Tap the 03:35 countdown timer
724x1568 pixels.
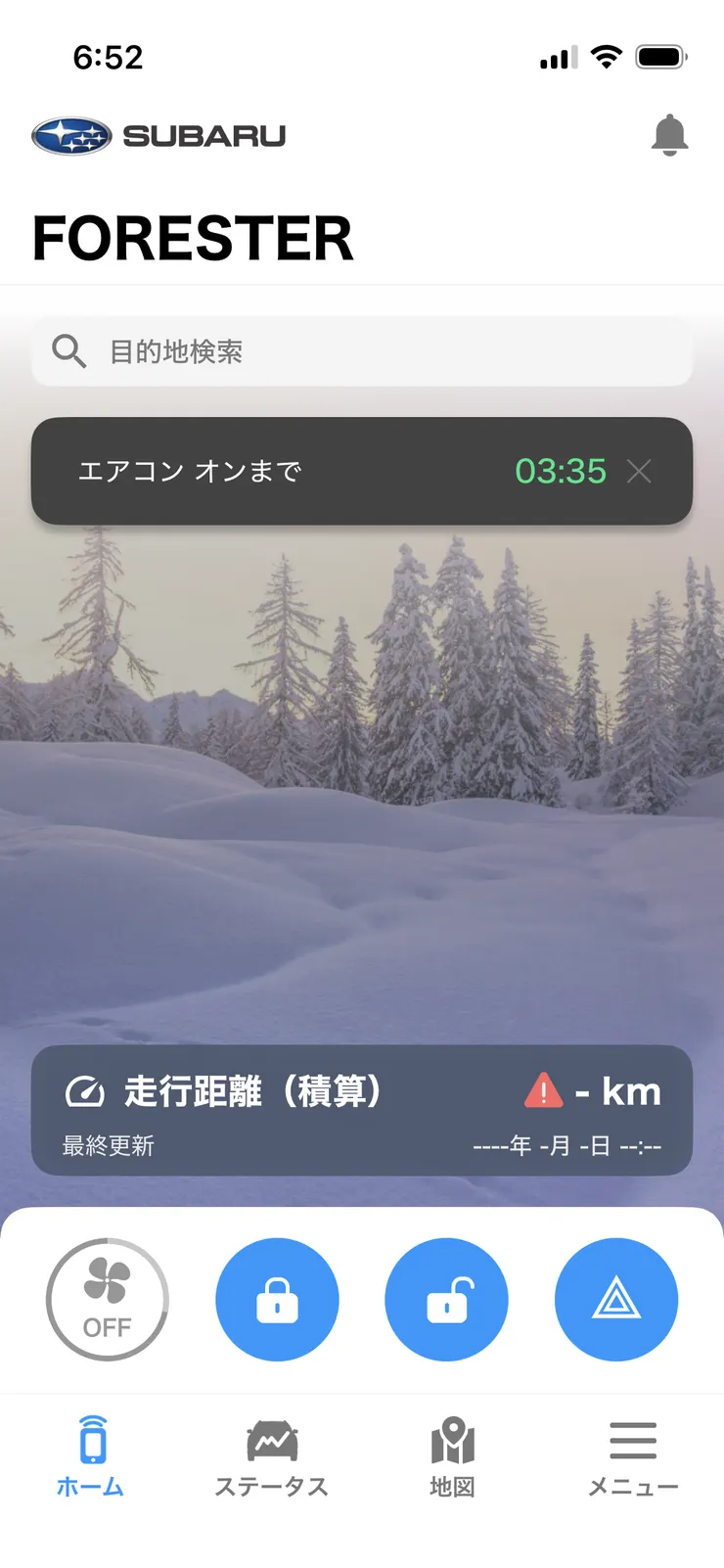tap(562, 472)
